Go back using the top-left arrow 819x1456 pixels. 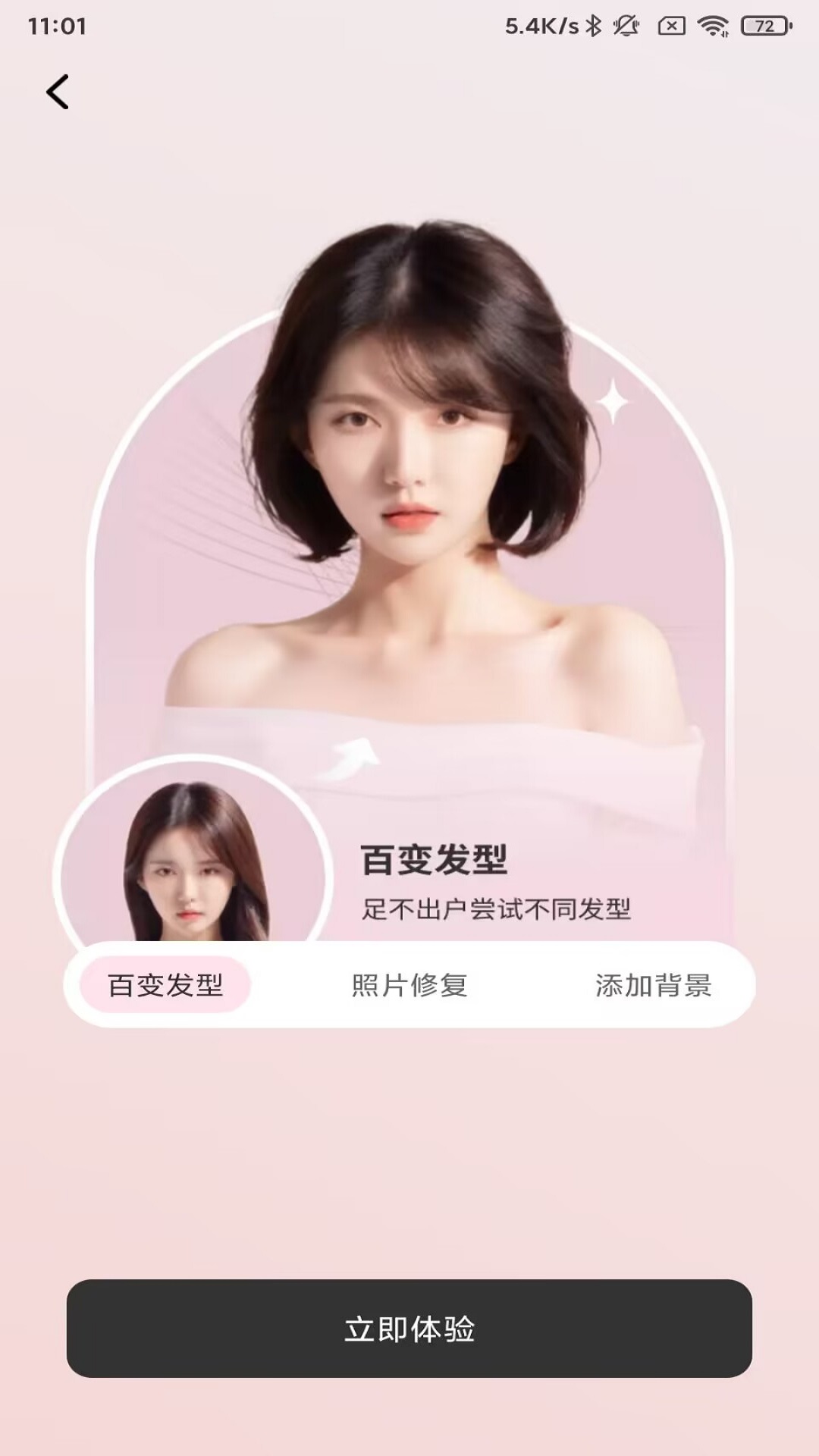pos(58,92)
